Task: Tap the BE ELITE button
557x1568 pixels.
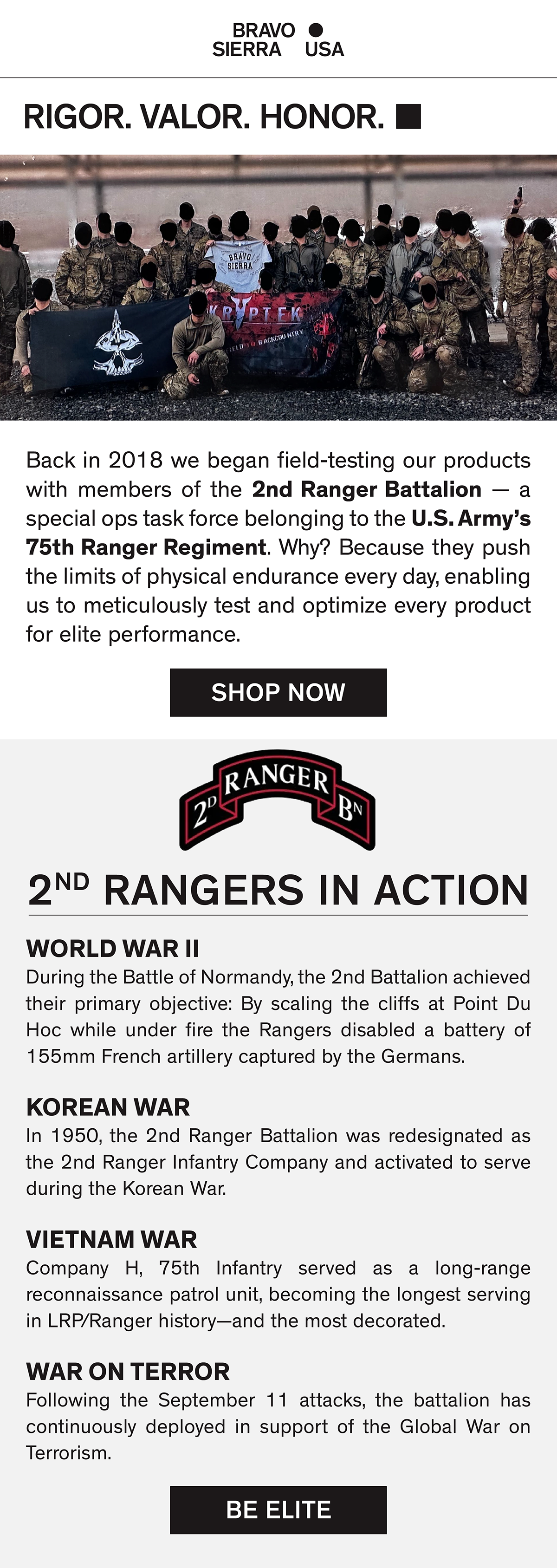Action: click(x=278, y=1509)
